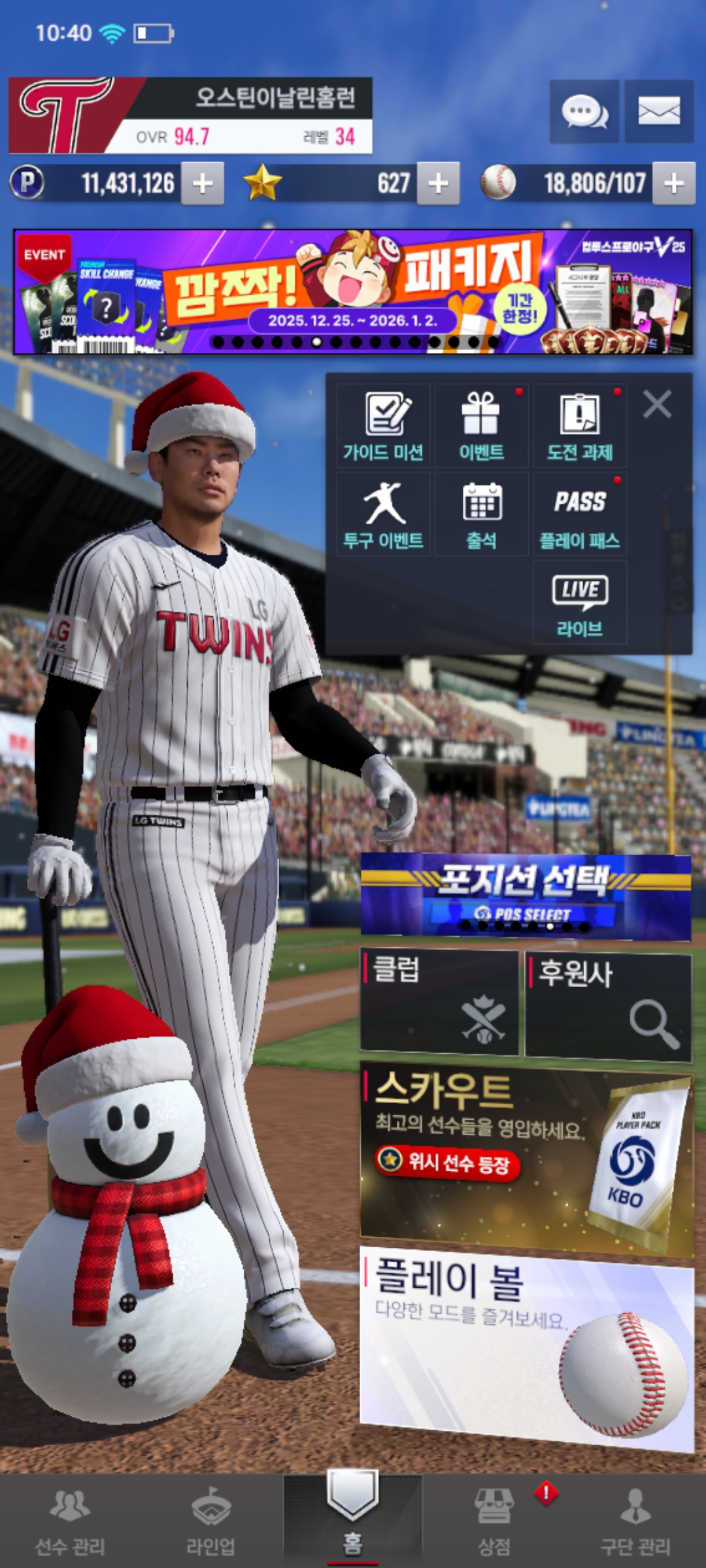Open the chat speech bubble icon
706x1568 pixels.
pyautogui.click(x=584, y=112)
